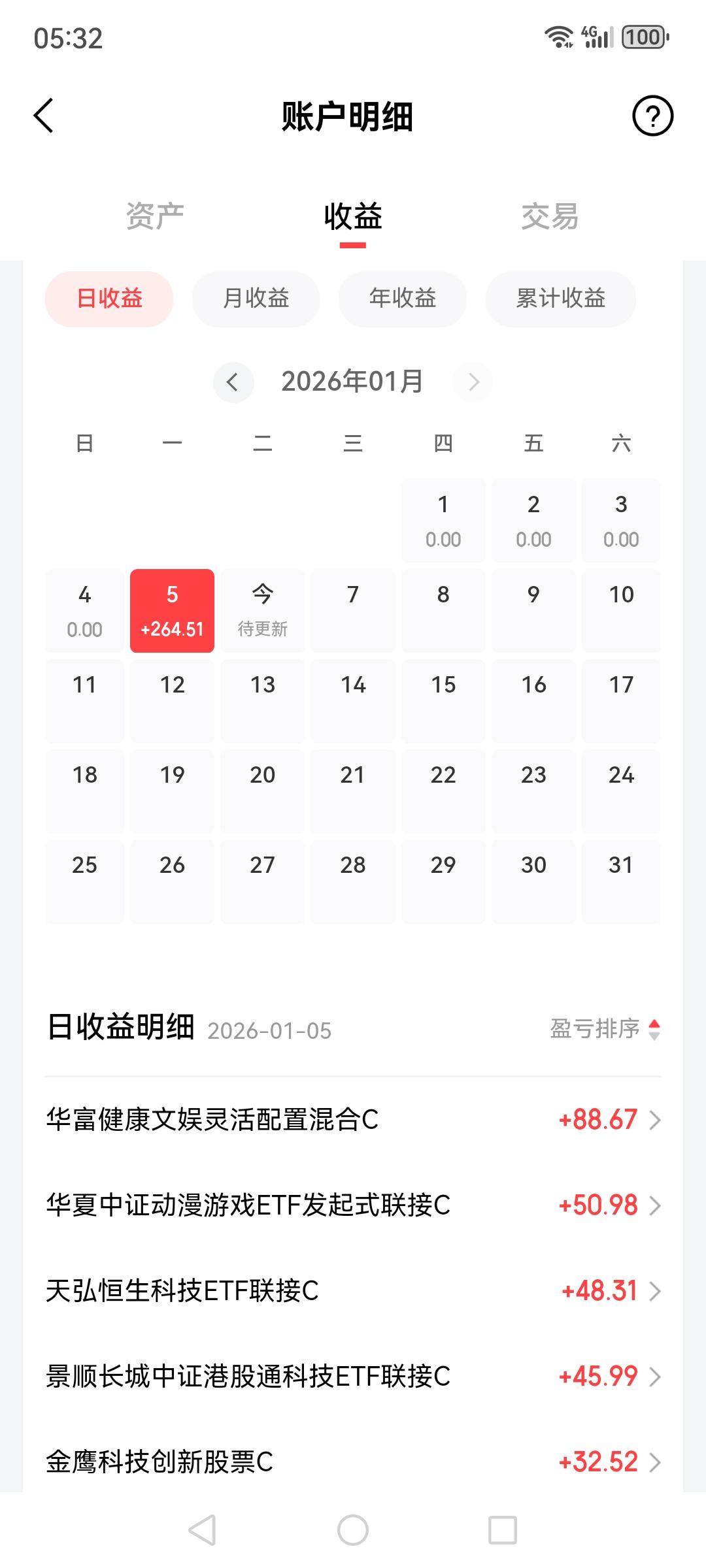Select the 年收益 earnings filter
706x1568 pixels.
tap(403, 299)
